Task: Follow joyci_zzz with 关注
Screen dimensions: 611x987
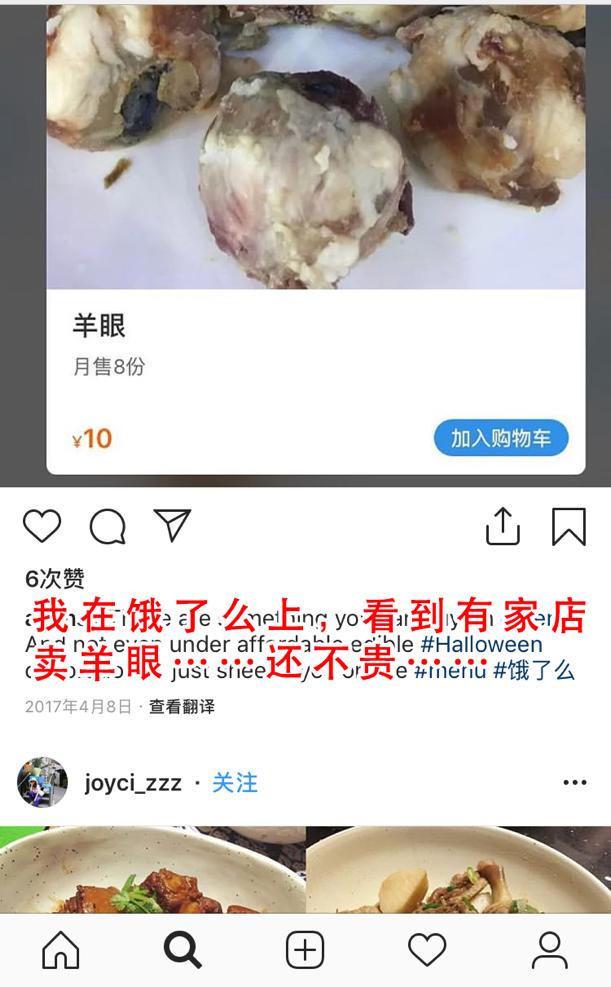Action: pos(235,783)
